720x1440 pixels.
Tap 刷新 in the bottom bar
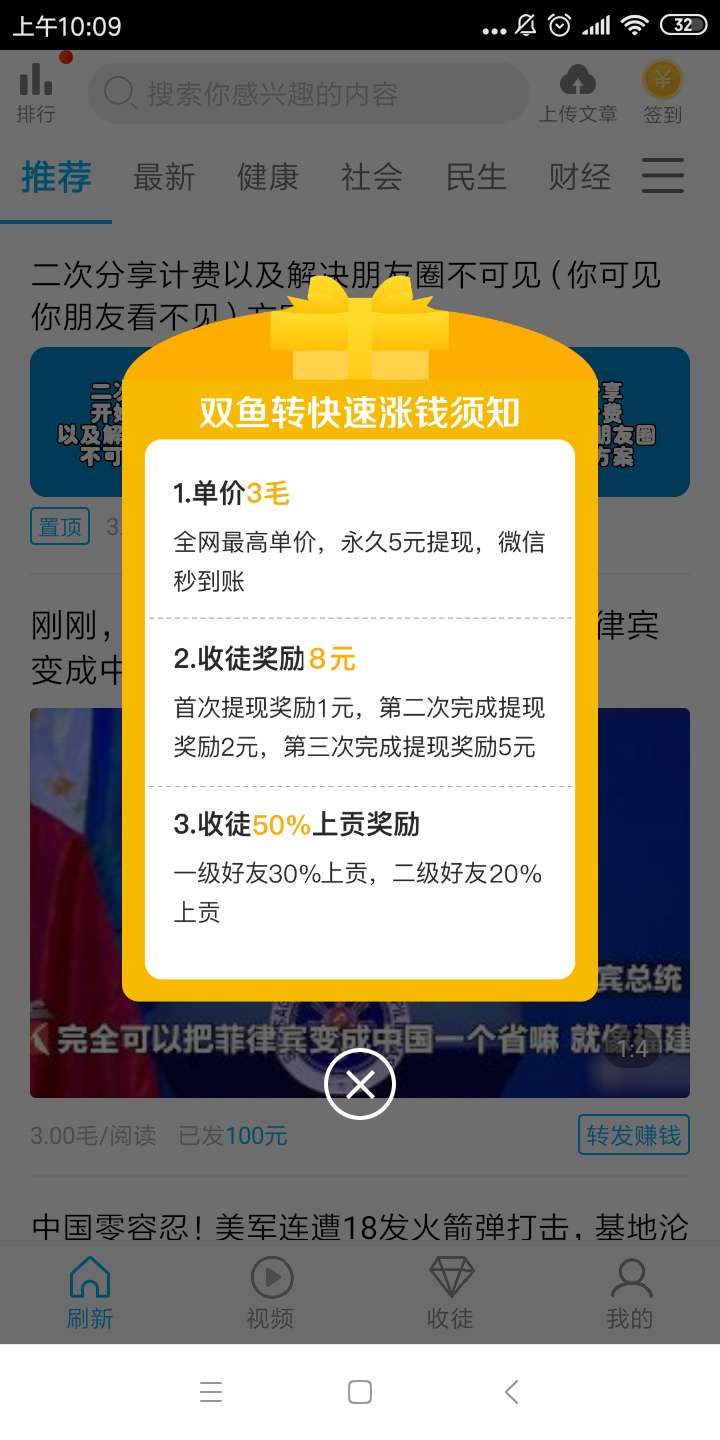pos(90,1294)
